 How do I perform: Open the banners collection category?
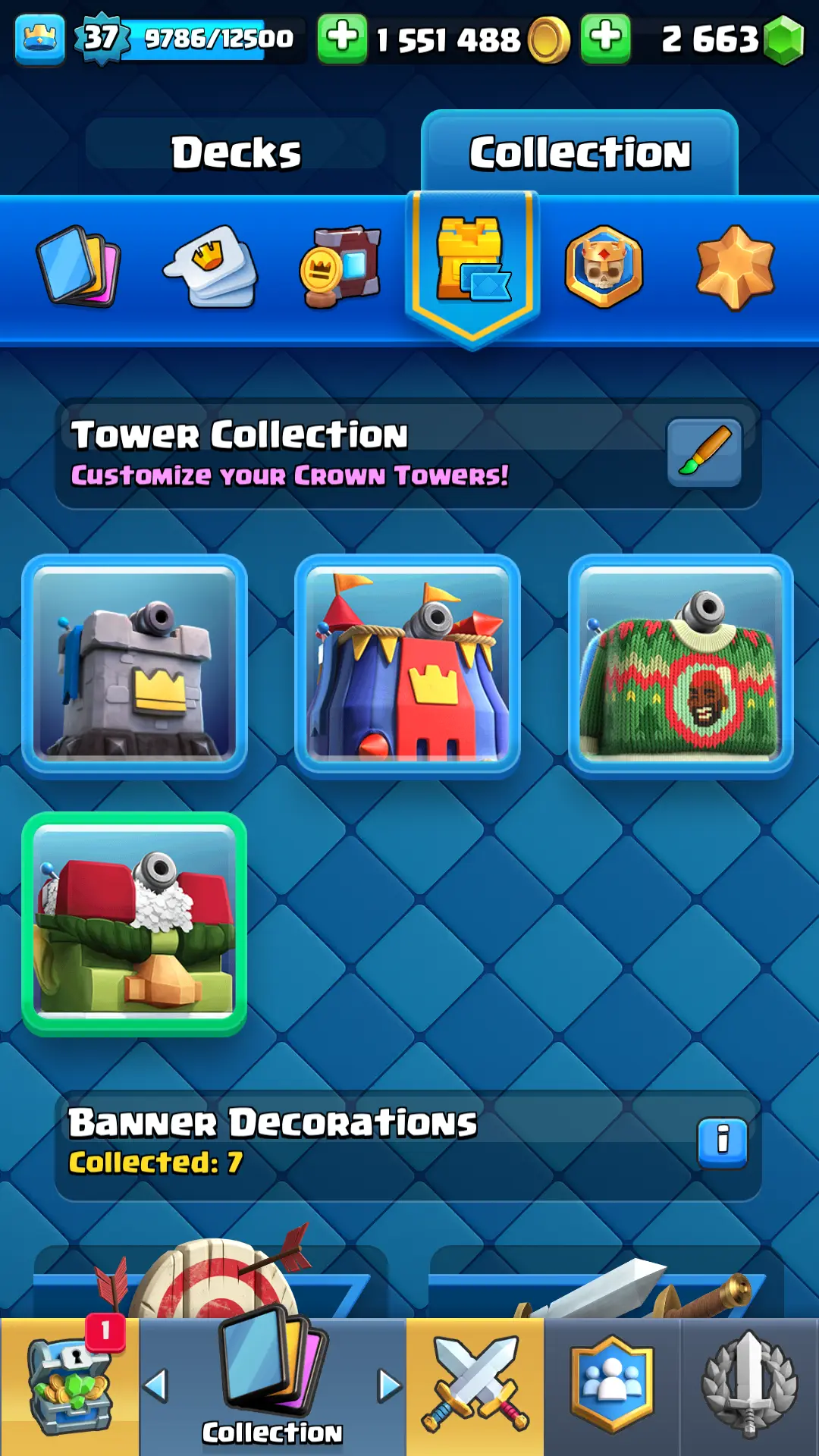341,266
